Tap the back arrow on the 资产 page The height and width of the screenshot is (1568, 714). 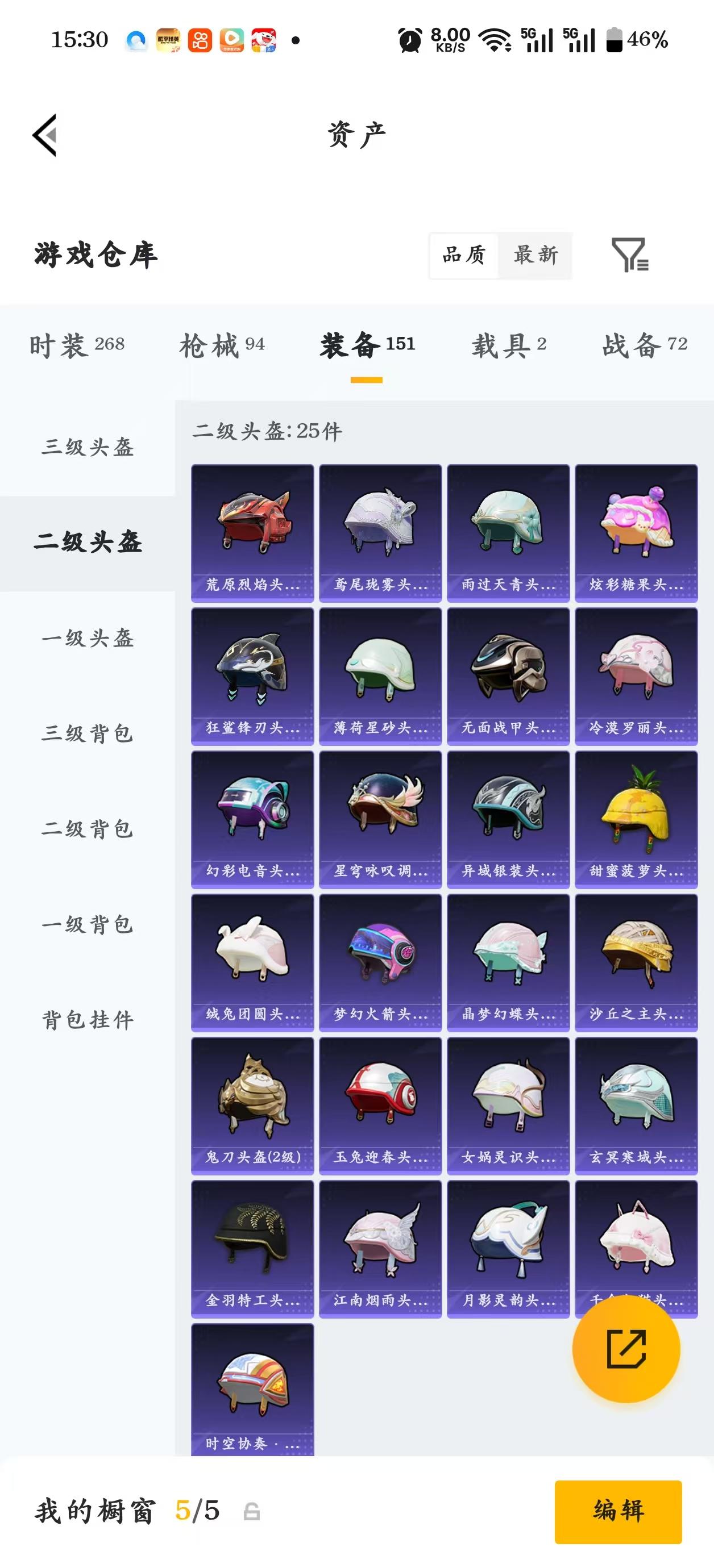click(x=44, y=135)
